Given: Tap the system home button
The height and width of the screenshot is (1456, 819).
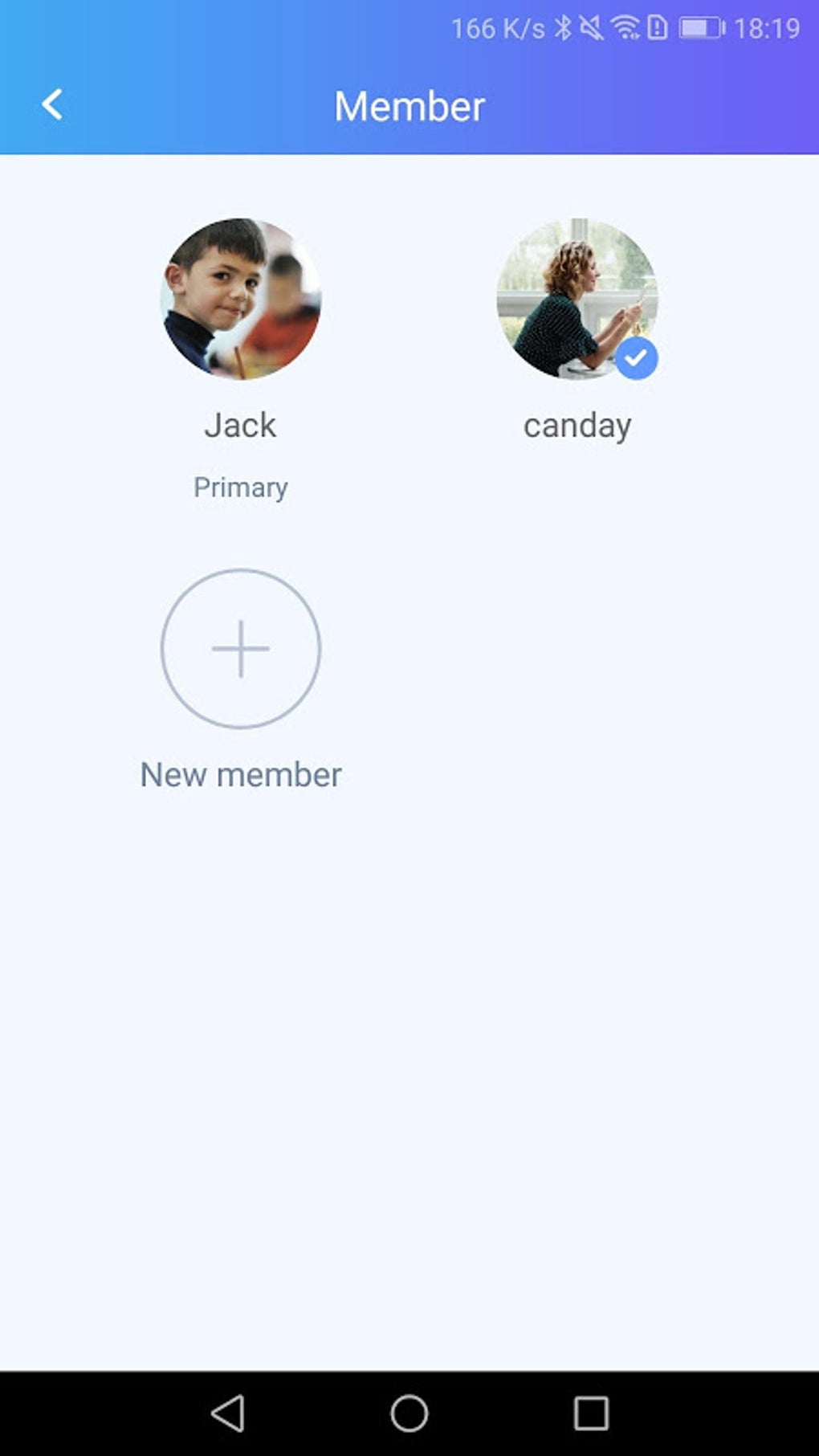Looking at the screenshot, I should (409, 1413).
